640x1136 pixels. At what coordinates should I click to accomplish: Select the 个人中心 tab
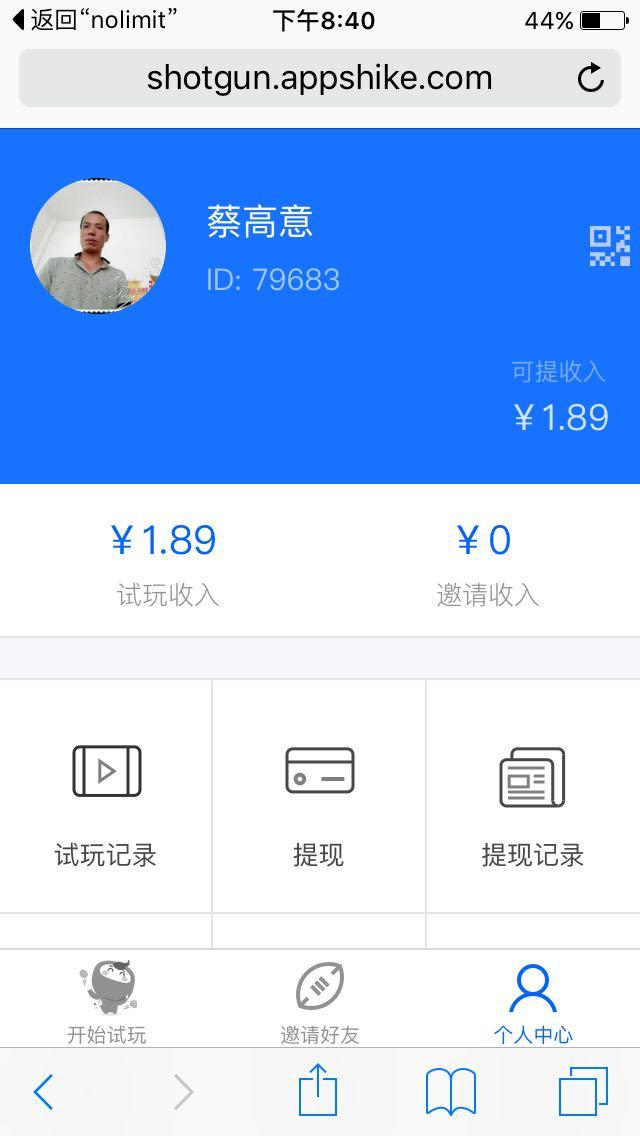(x=532, y=1000)
